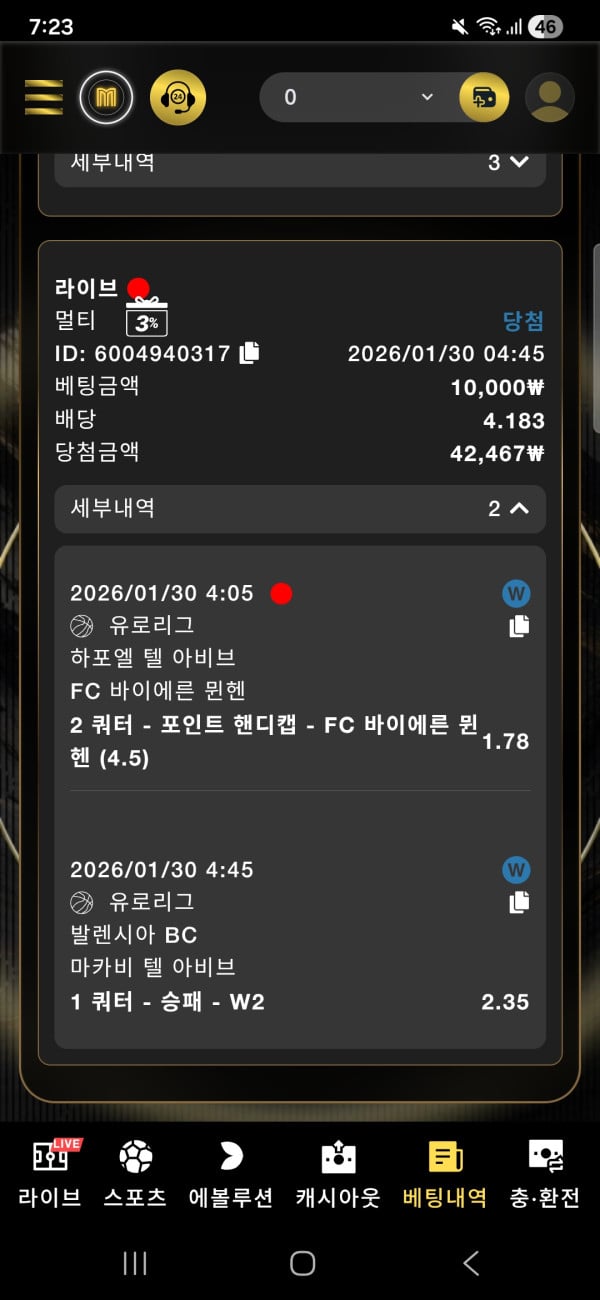
Task: Copy bet ID 6004940317
Action: tap(250, 353)
